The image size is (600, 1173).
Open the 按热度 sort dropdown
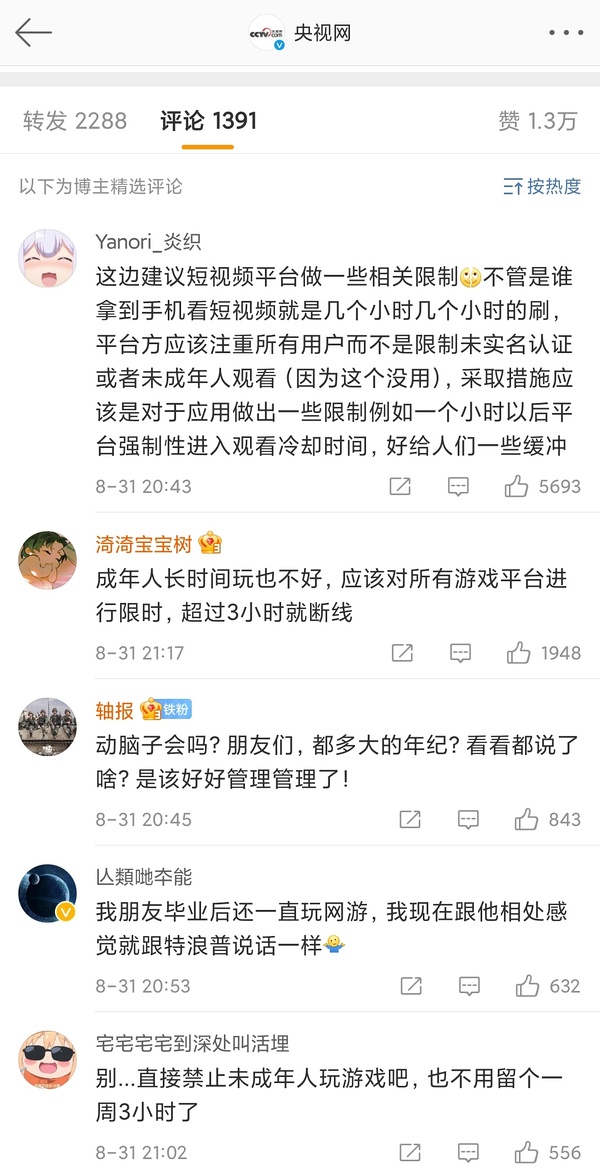click(x=541, y=186)
